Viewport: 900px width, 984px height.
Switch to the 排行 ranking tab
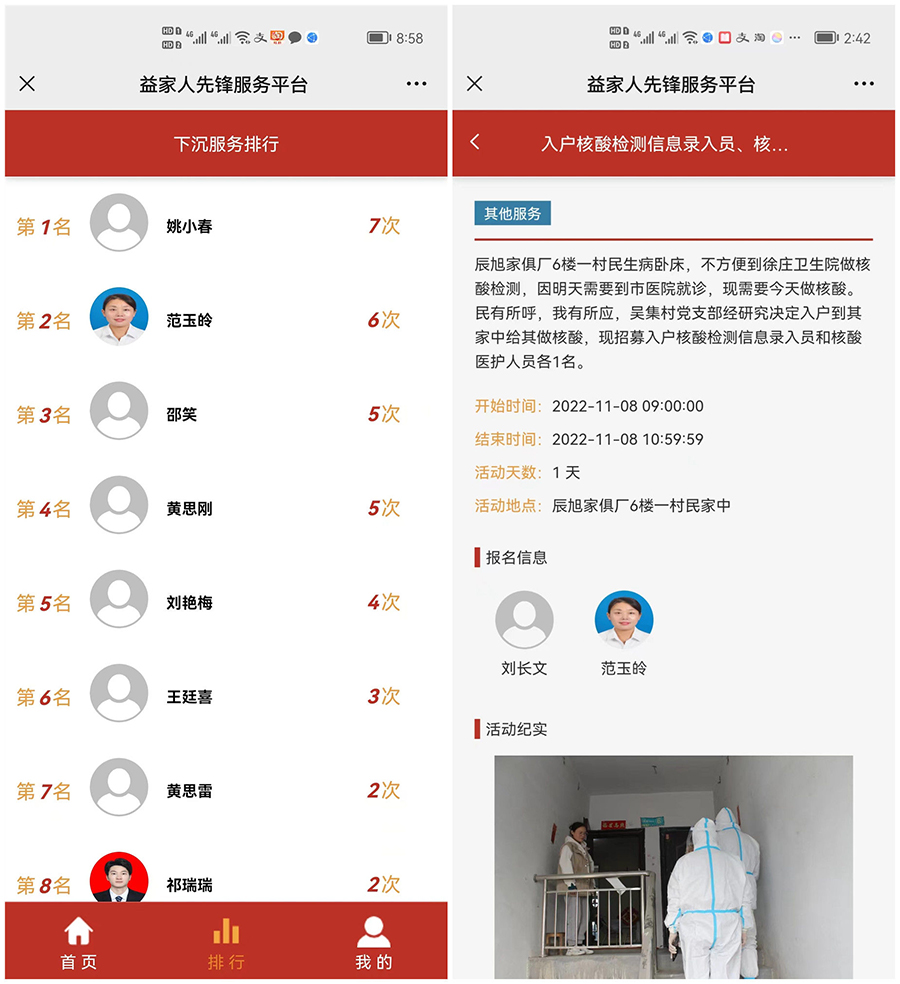click(226, 944)
